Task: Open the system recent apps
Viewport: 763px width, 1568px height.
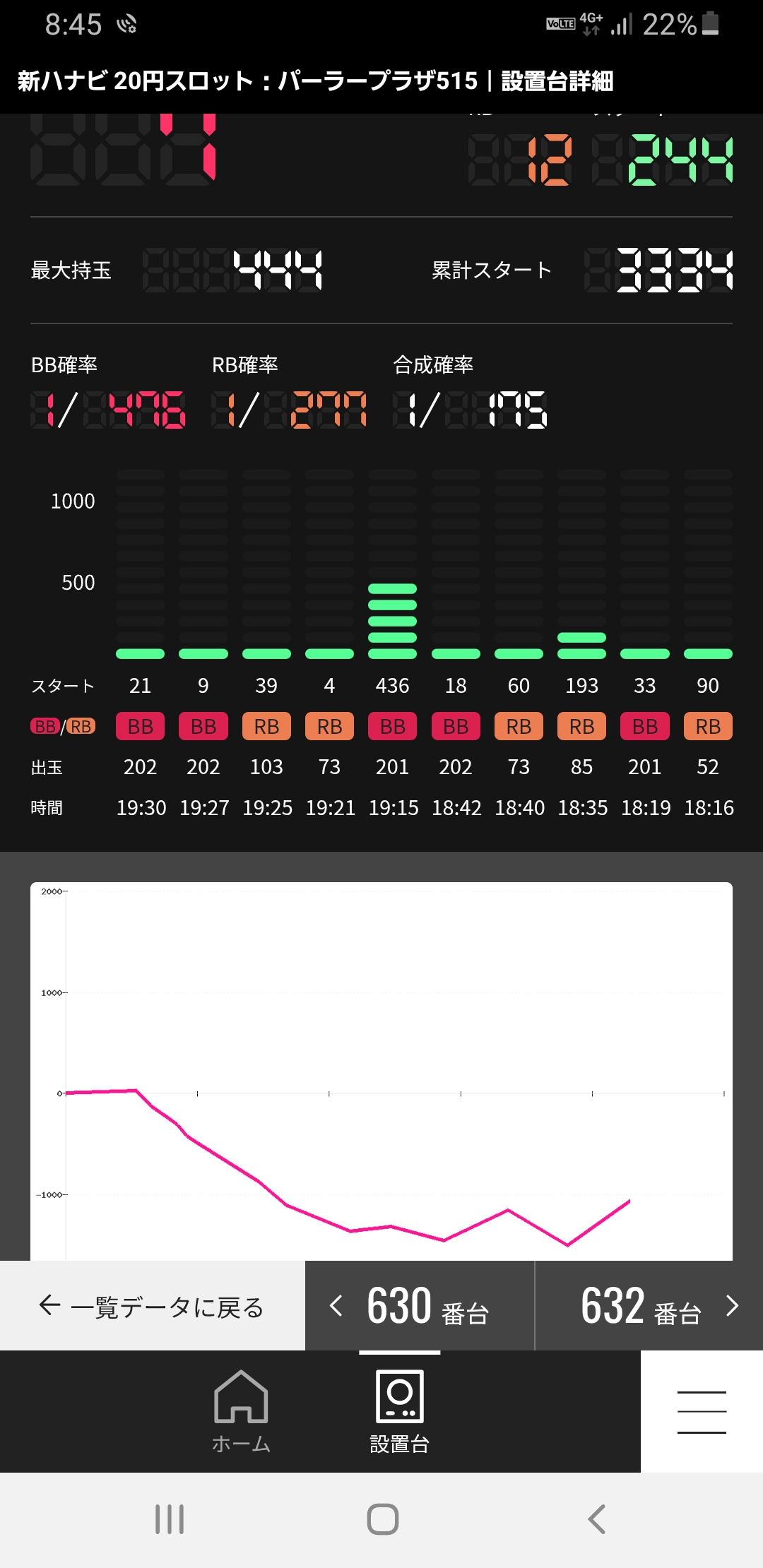Action: [170, 1519]
